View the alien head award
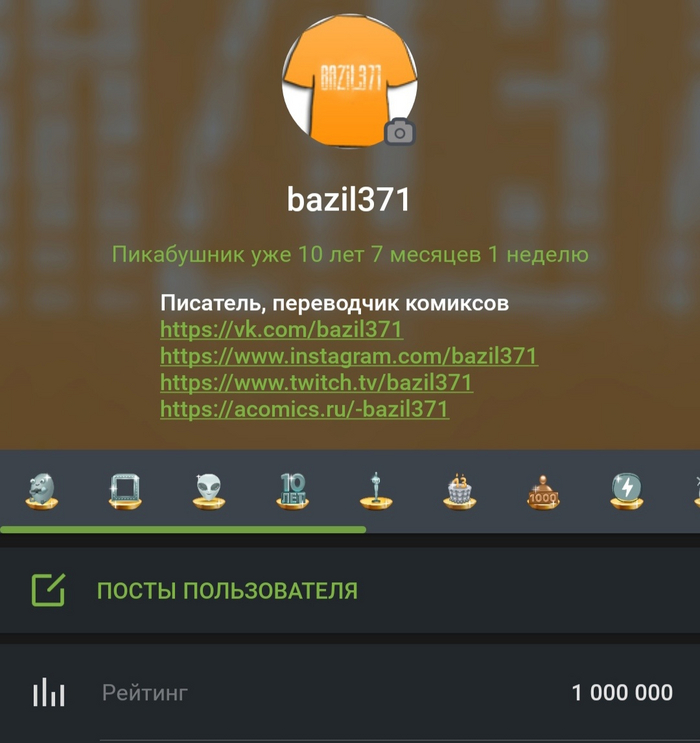This screenshot has height=743, width=700. 208,489
